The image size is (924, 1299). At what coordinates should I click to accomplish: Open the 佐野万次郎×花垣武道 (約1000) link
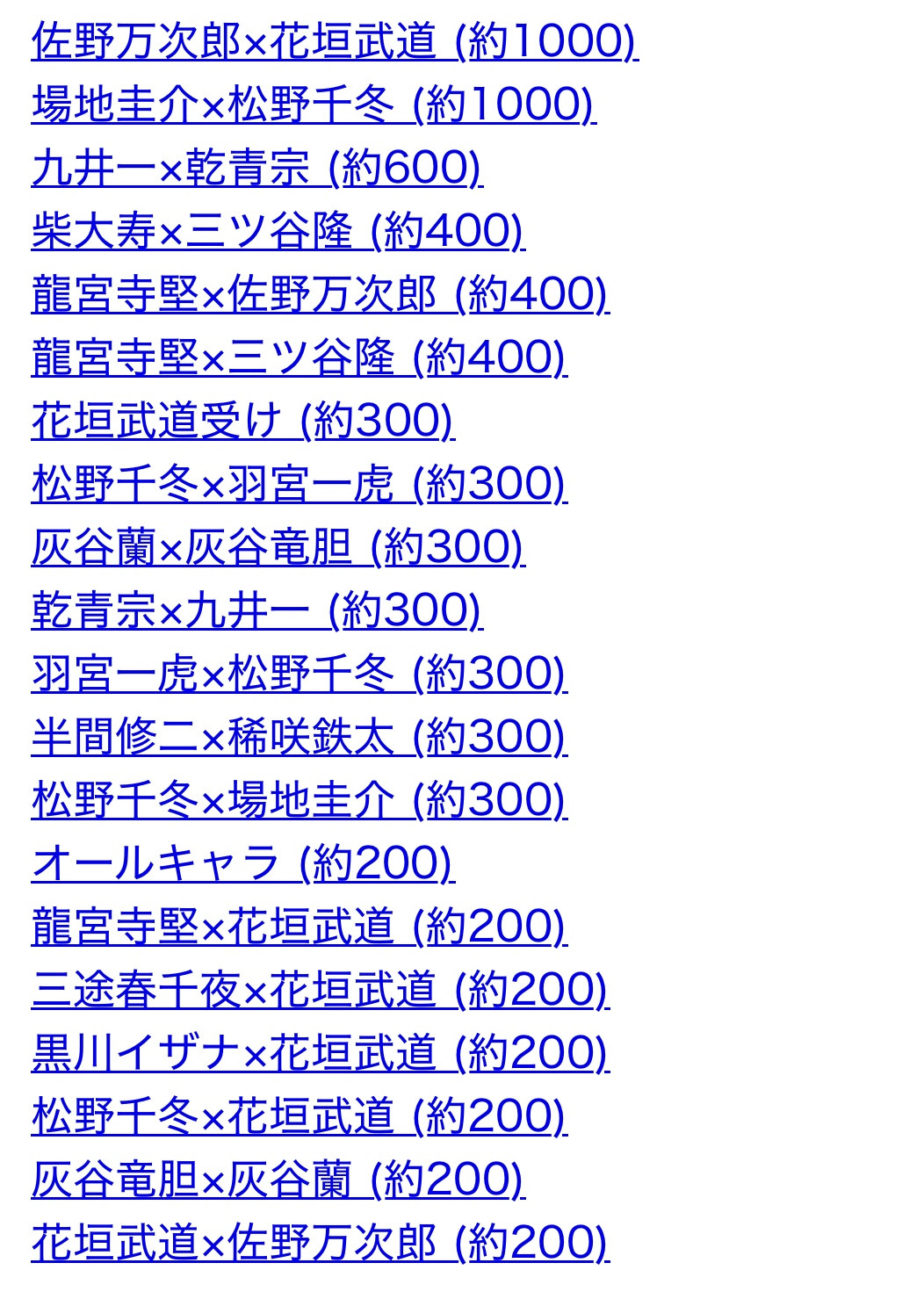tap(334, 41)
